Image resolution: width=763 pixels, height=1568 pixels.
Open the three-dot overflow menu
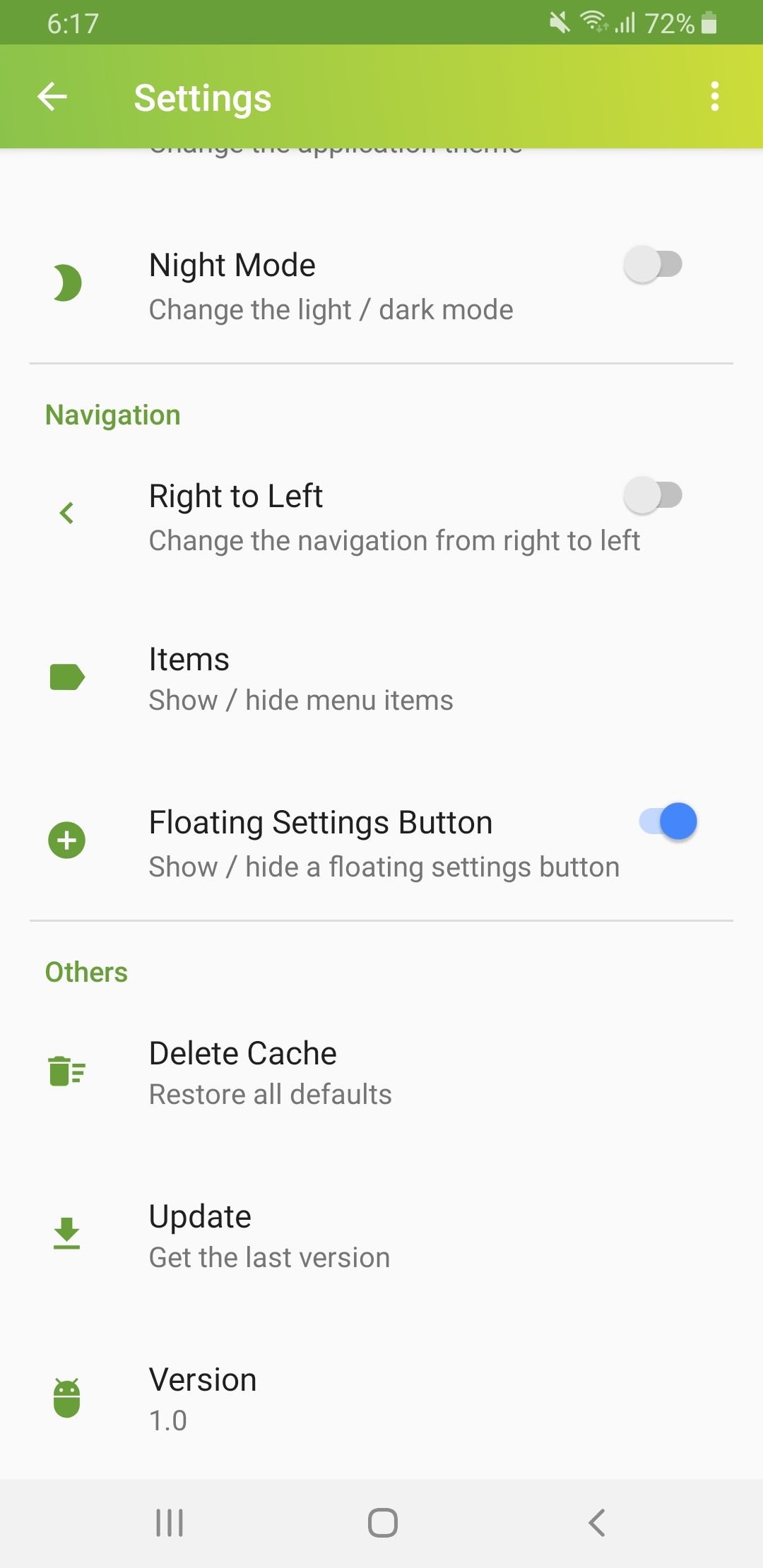point(715,97)
